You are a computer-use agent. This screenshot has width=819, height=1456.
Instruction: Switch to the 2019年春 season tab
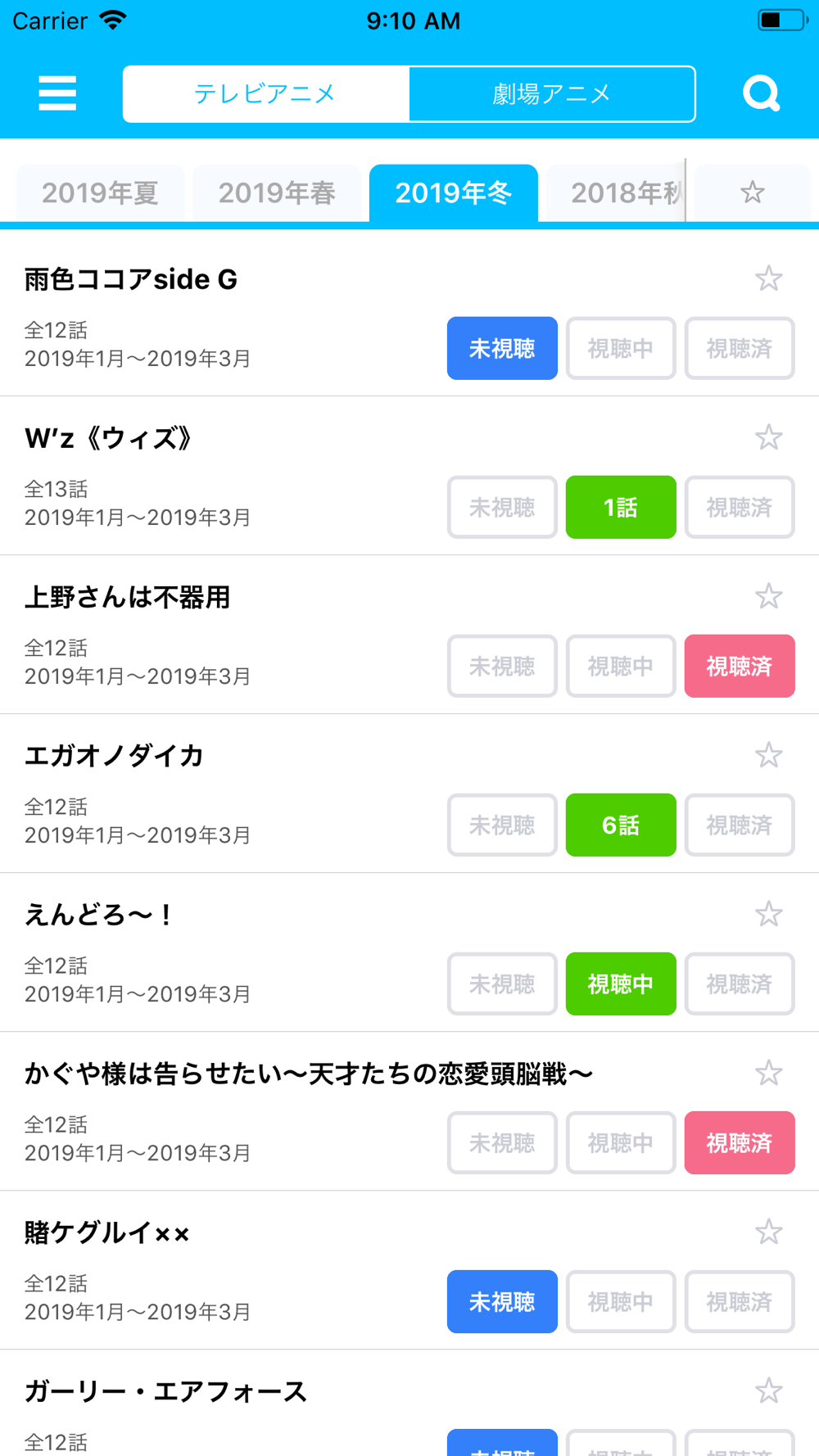pyautogui.click(x=277, y=193)
